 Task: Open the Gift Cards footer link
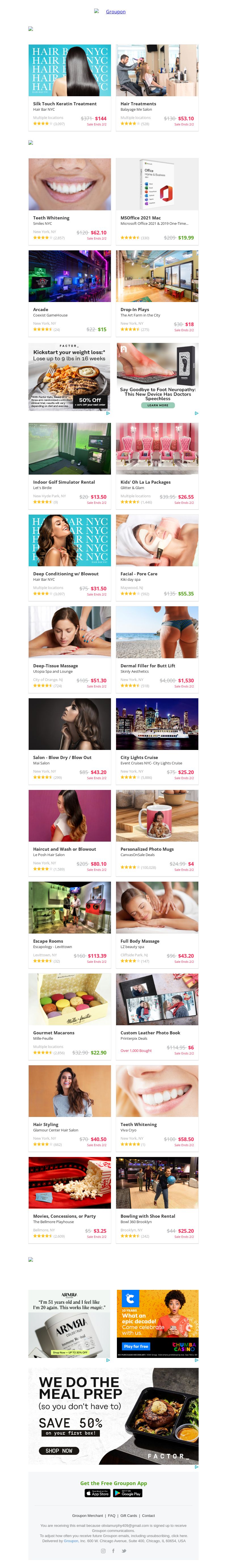point(129,1516)
